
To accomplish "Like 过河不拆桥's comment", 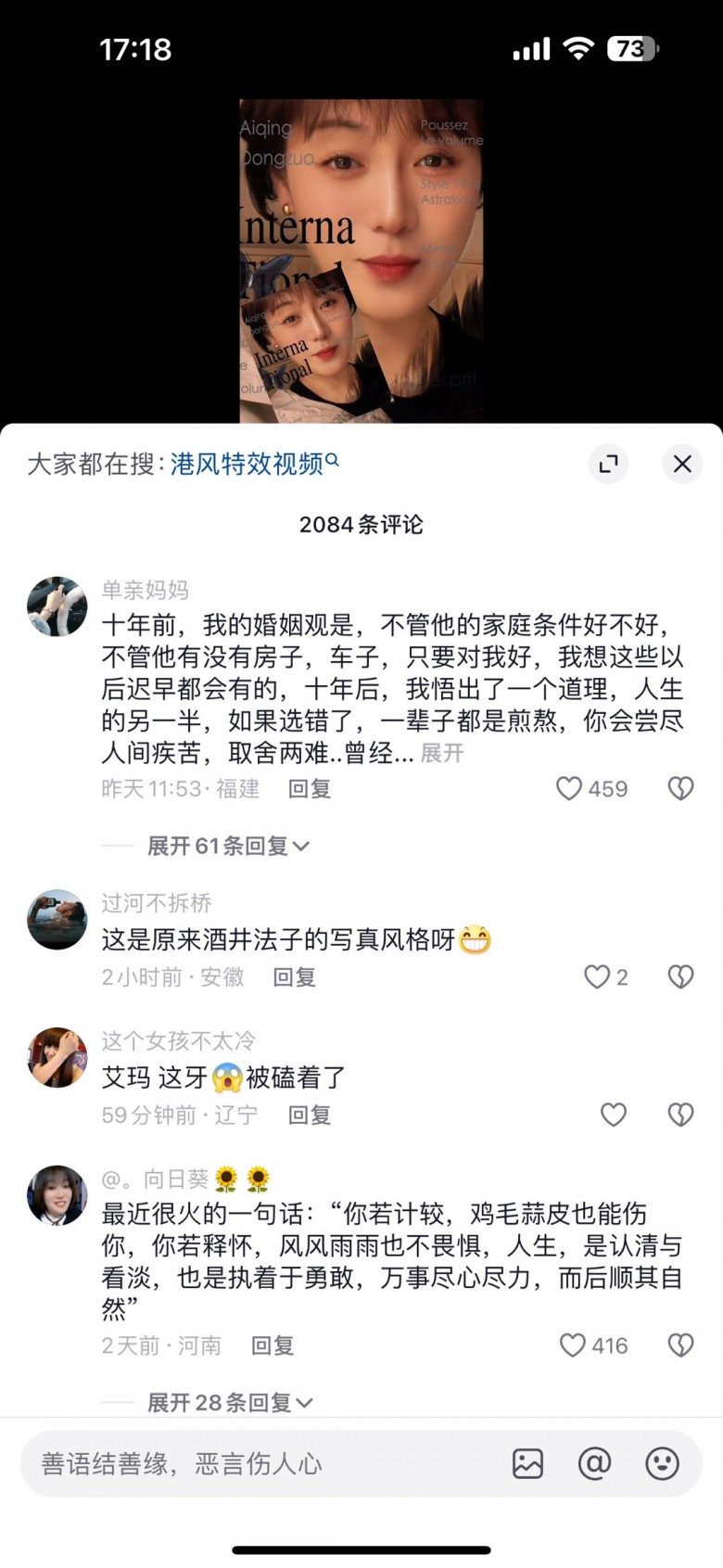I will click(597, 976).
